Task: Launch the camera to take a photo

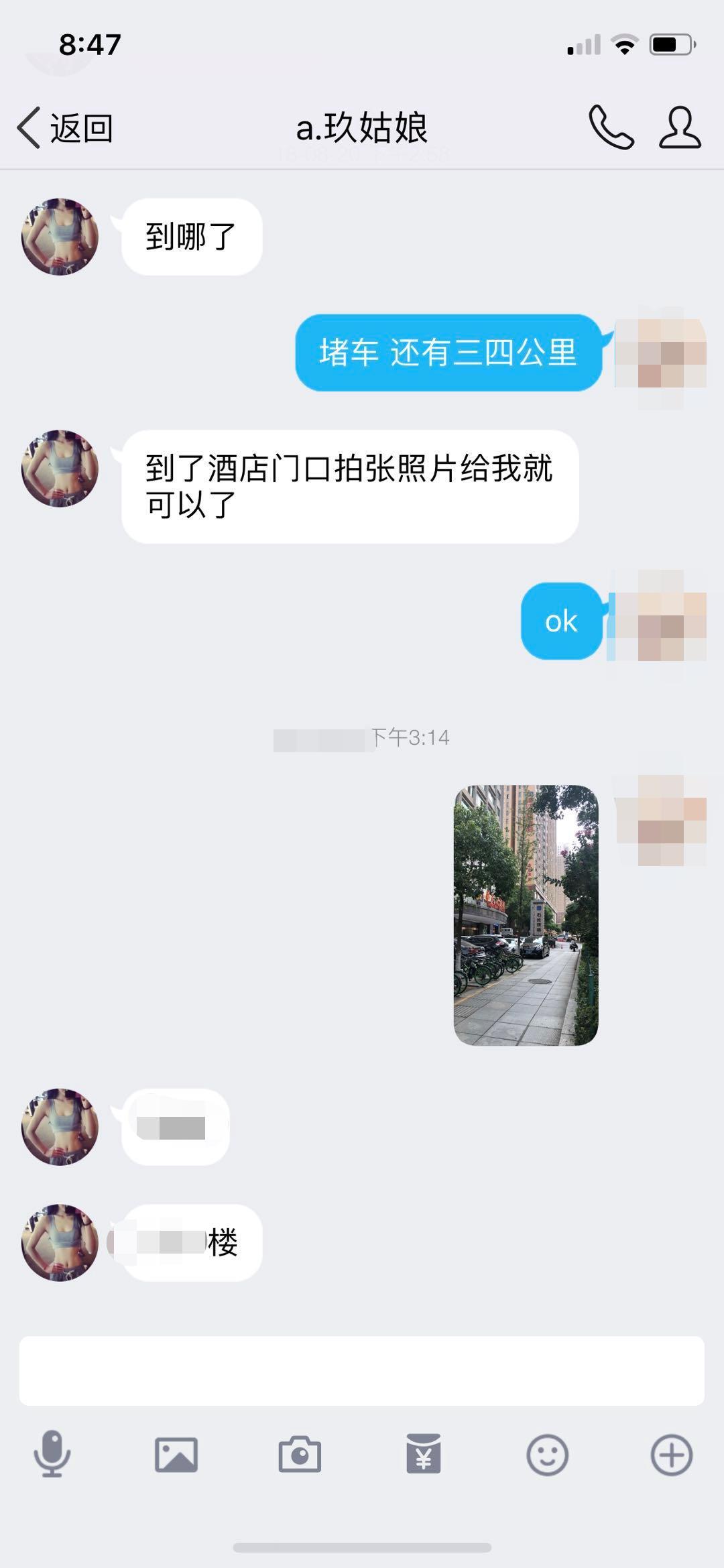Action: [300, 1455]
